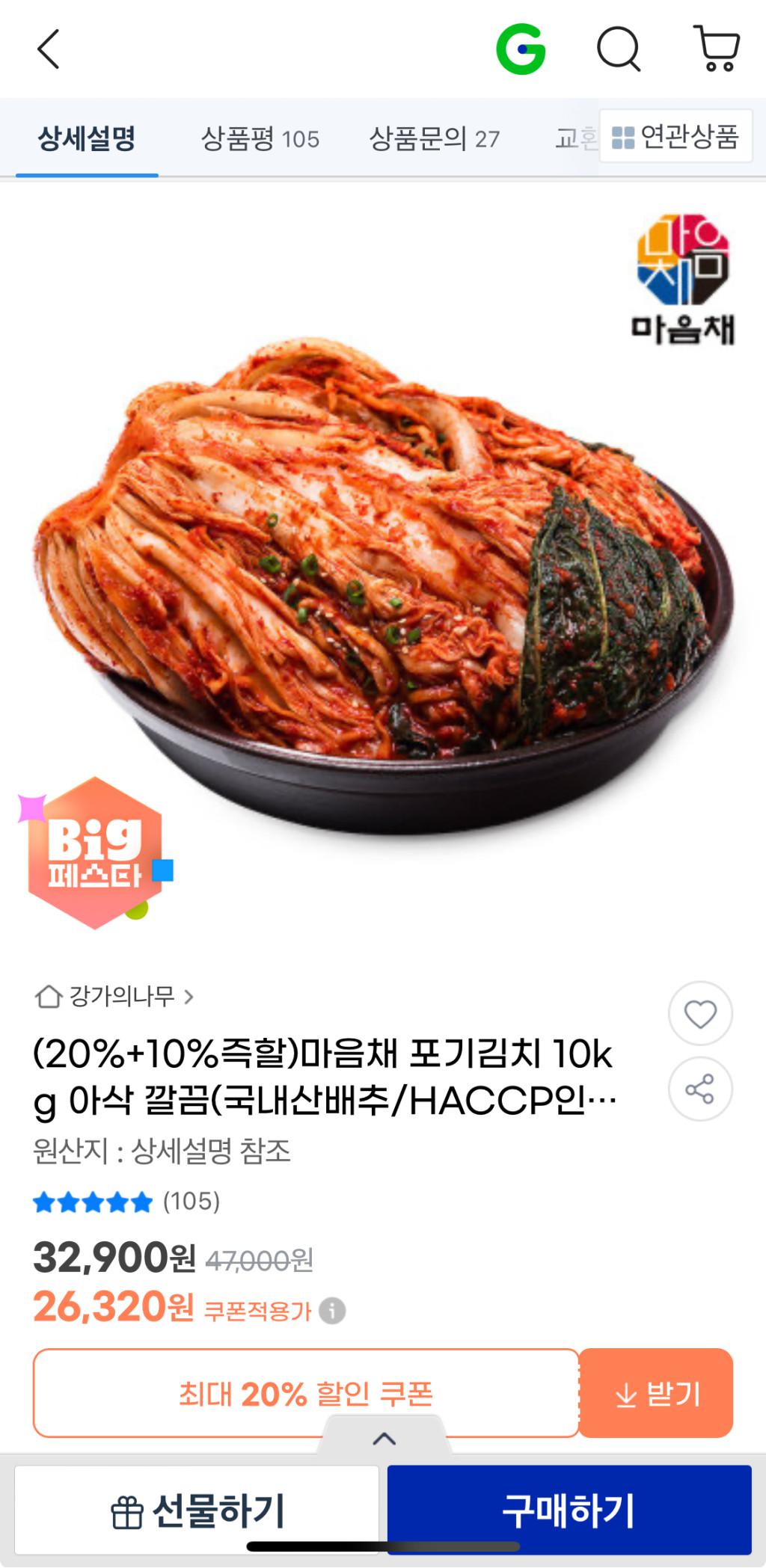The image size is (766, 1568).
Task: Tap 선물하기 to send as gift
Action: [197, 1510]
